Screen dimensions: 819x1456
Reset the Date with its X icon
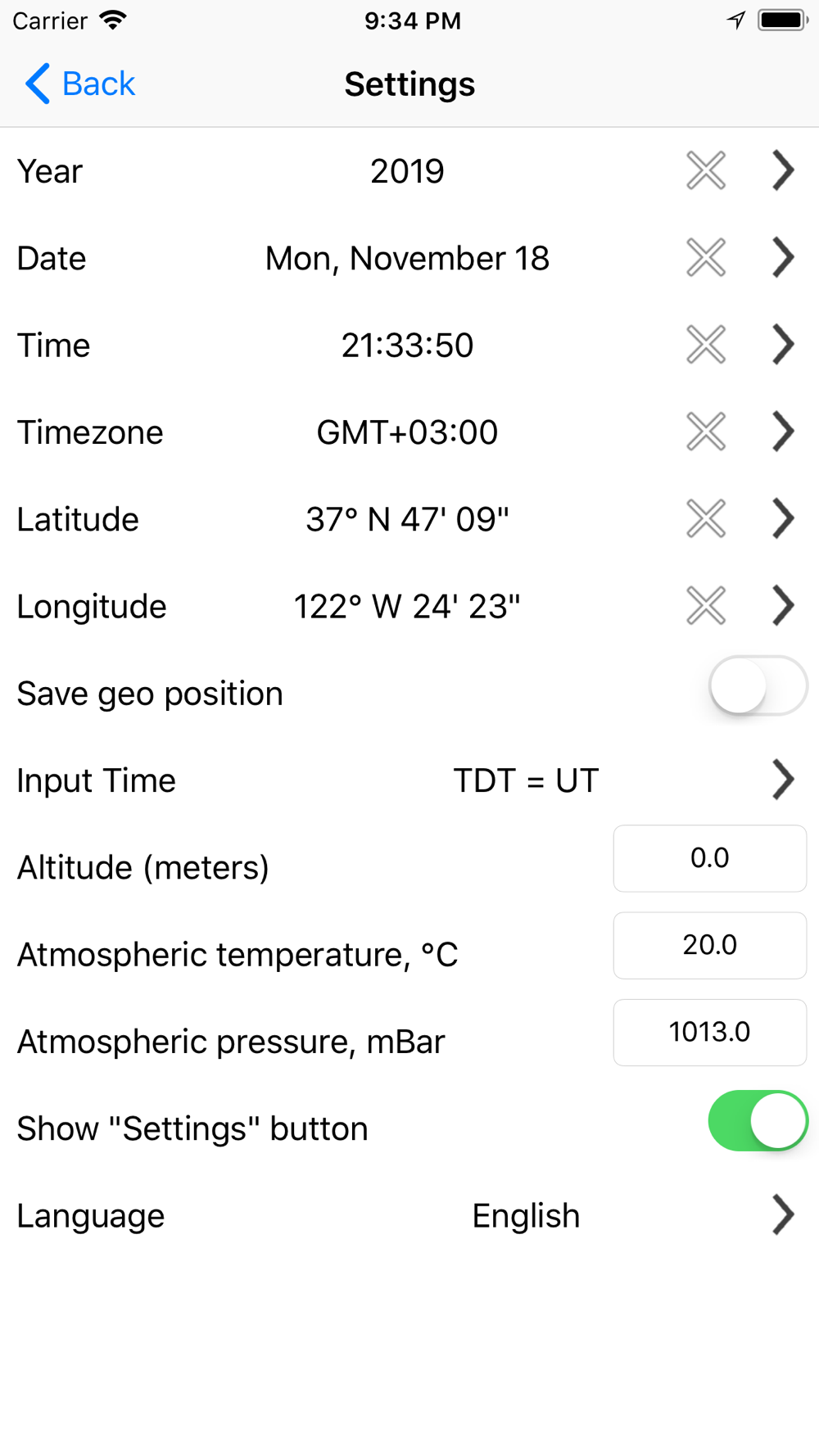point(706,258)
